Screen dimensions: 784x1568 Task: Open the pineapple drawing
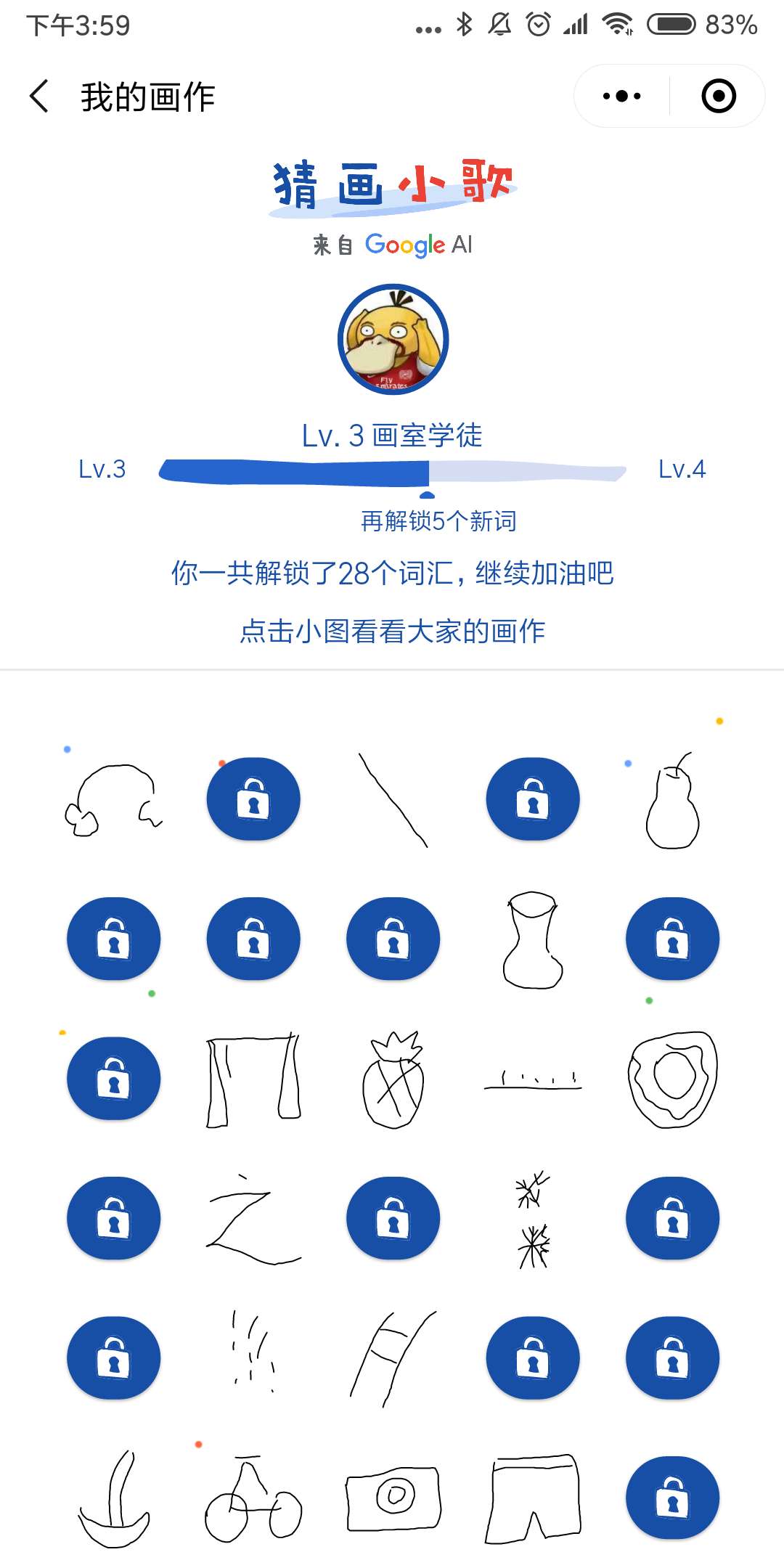tap(393, 1079)
